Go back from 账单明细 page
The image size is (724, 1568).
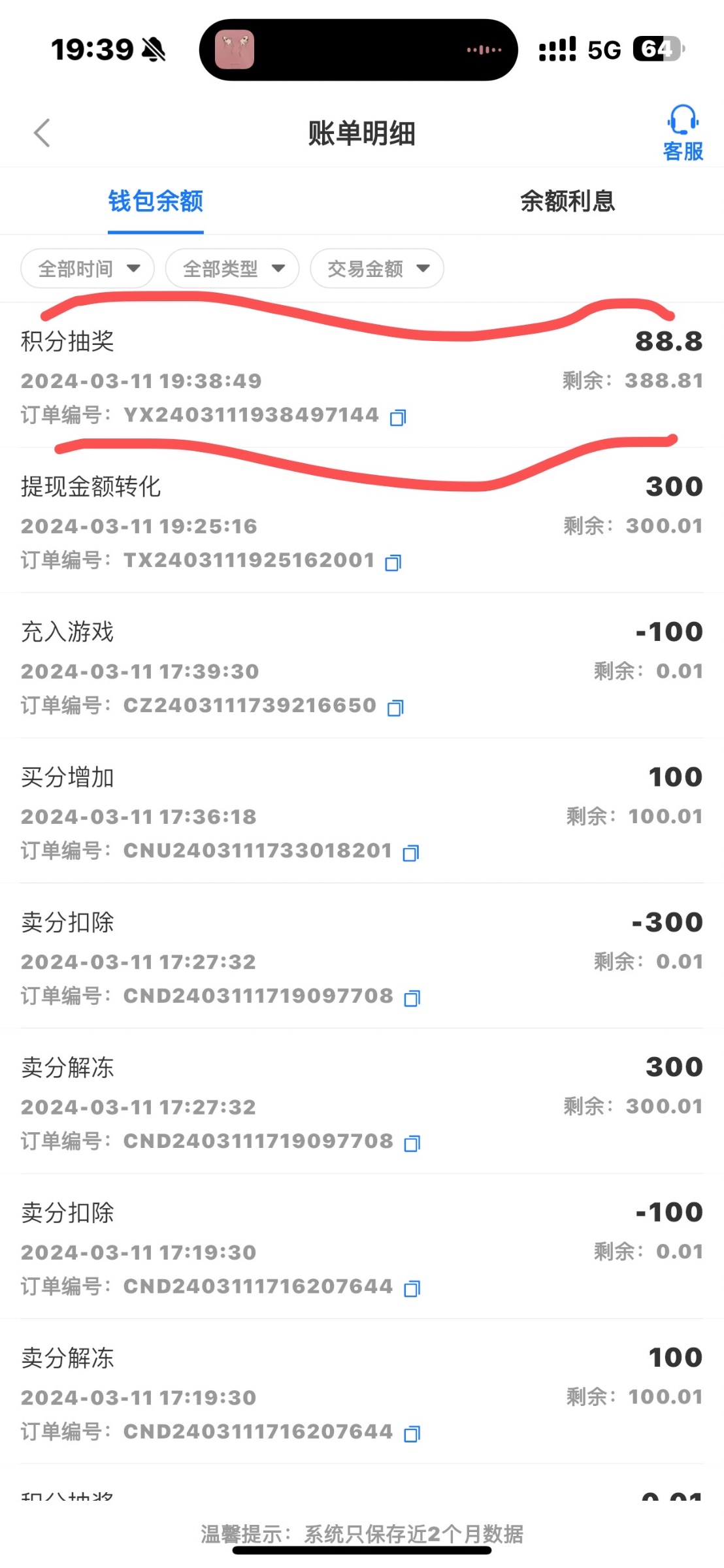pyautogui.click(x=42, y=133)
